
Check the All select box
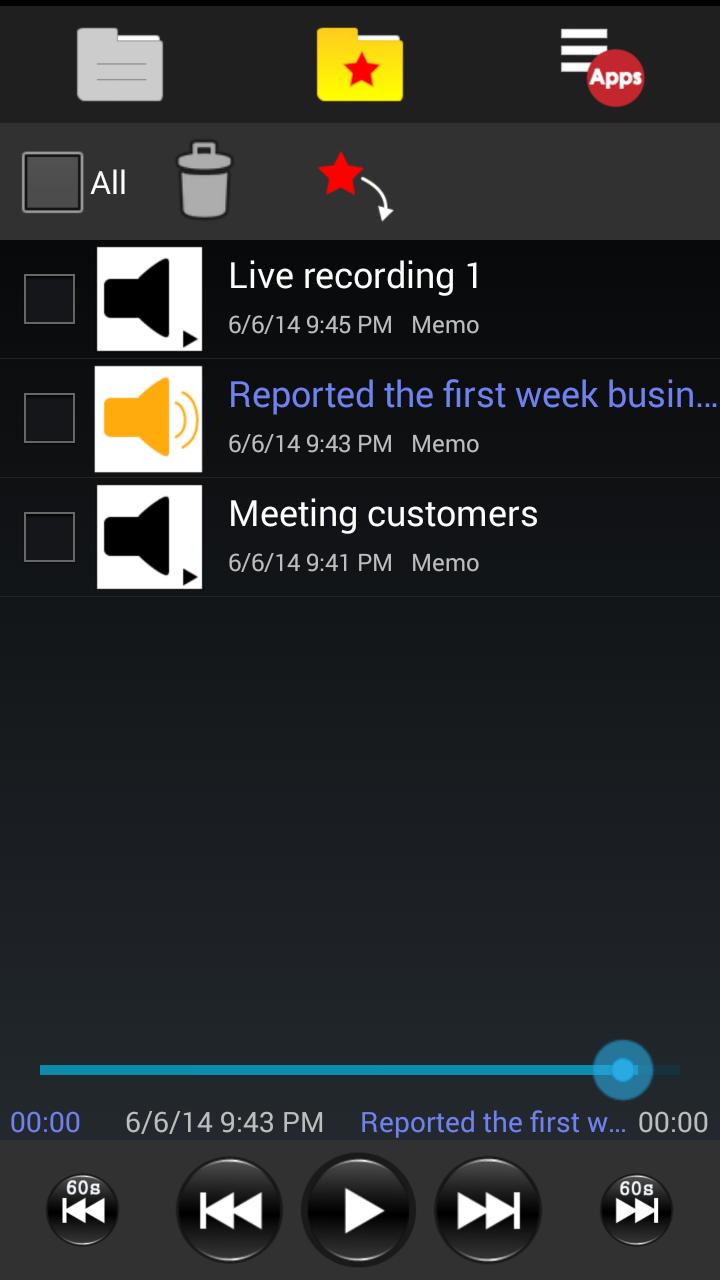point(52,182)
